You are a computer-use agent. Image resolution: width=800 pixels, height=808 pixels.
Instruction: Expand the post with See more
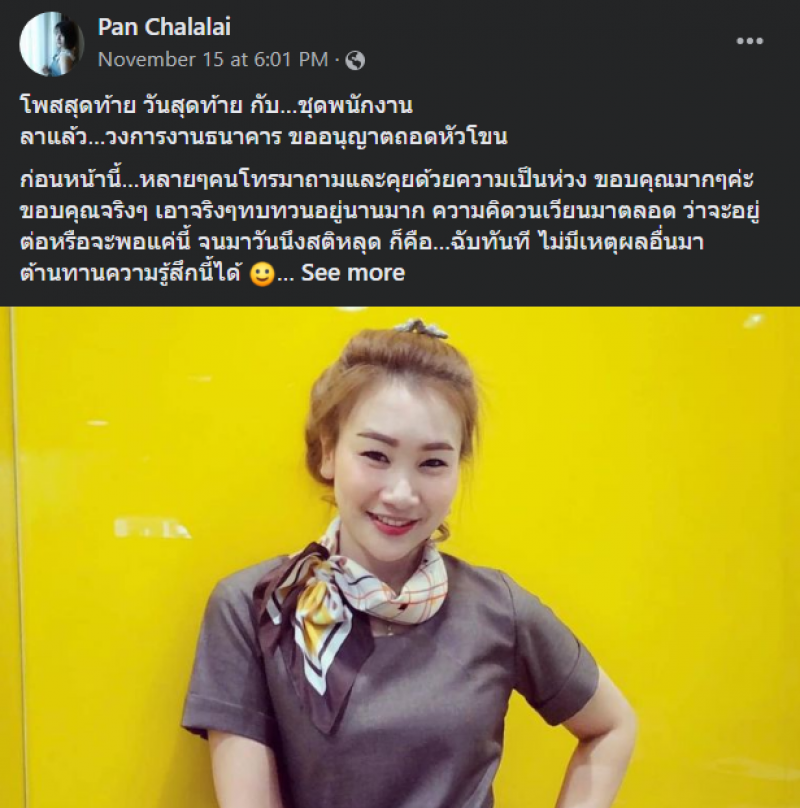click(353, 272)
